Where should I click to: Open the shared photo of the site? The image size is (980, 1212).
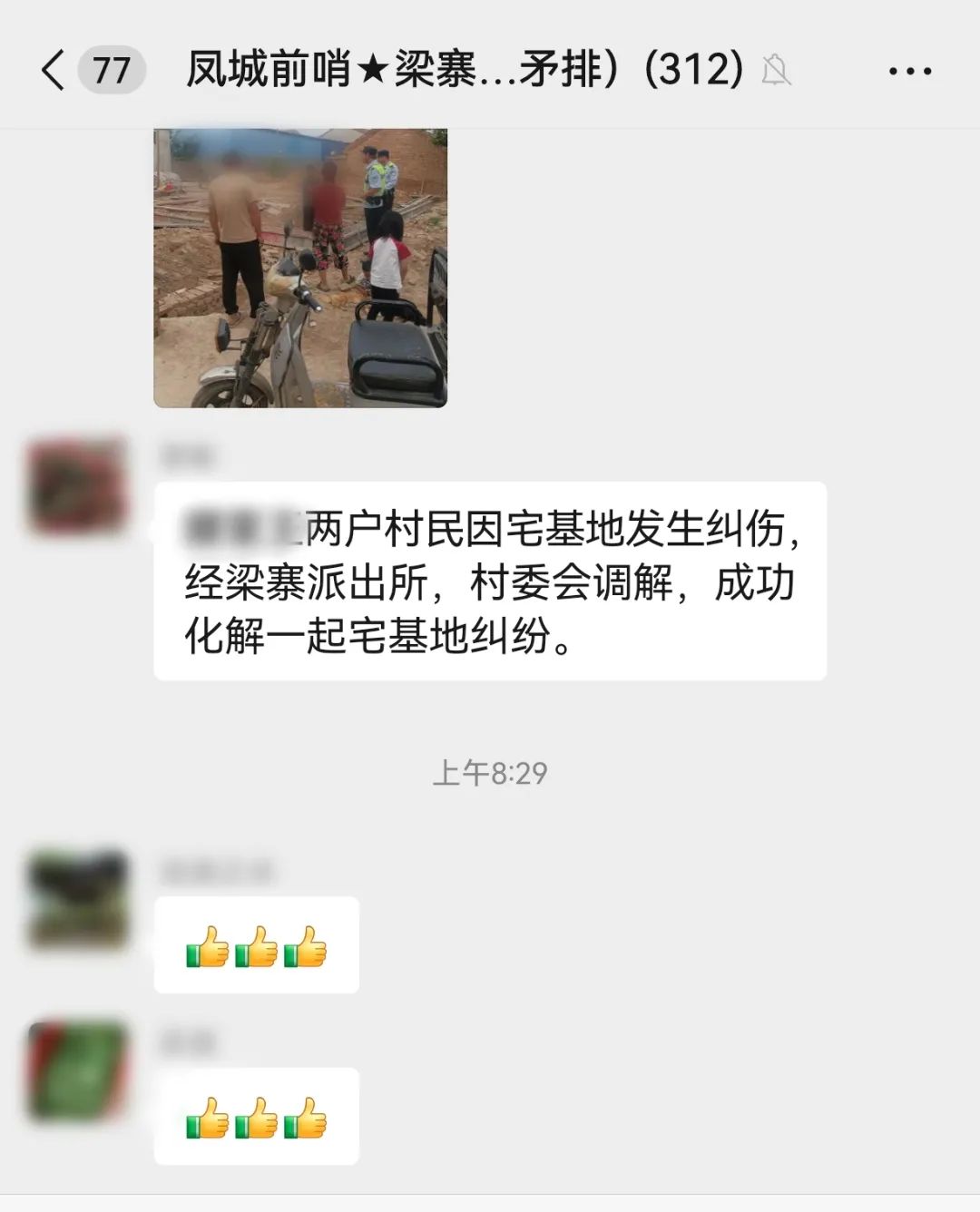point(300,269)
